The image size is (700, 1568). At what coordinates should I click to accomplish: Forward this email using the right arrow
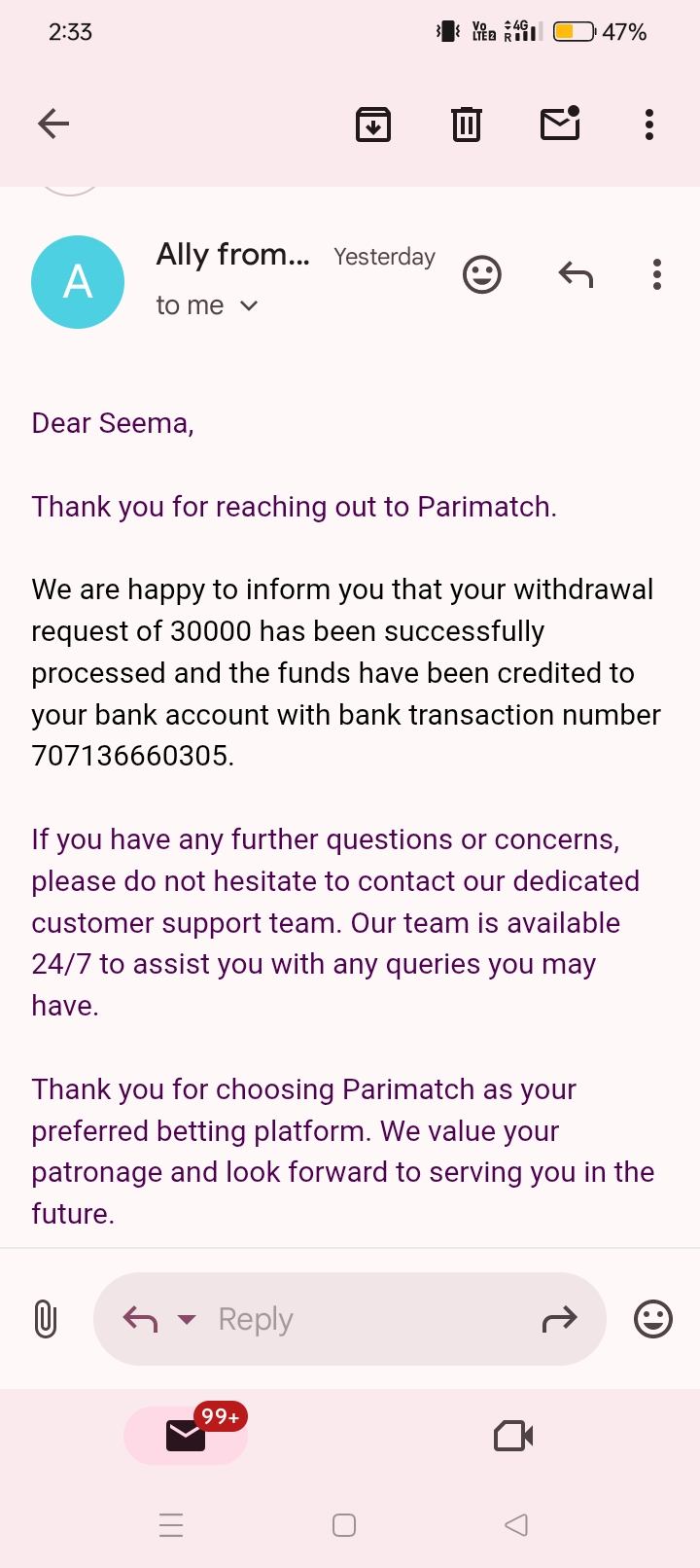559,1319
